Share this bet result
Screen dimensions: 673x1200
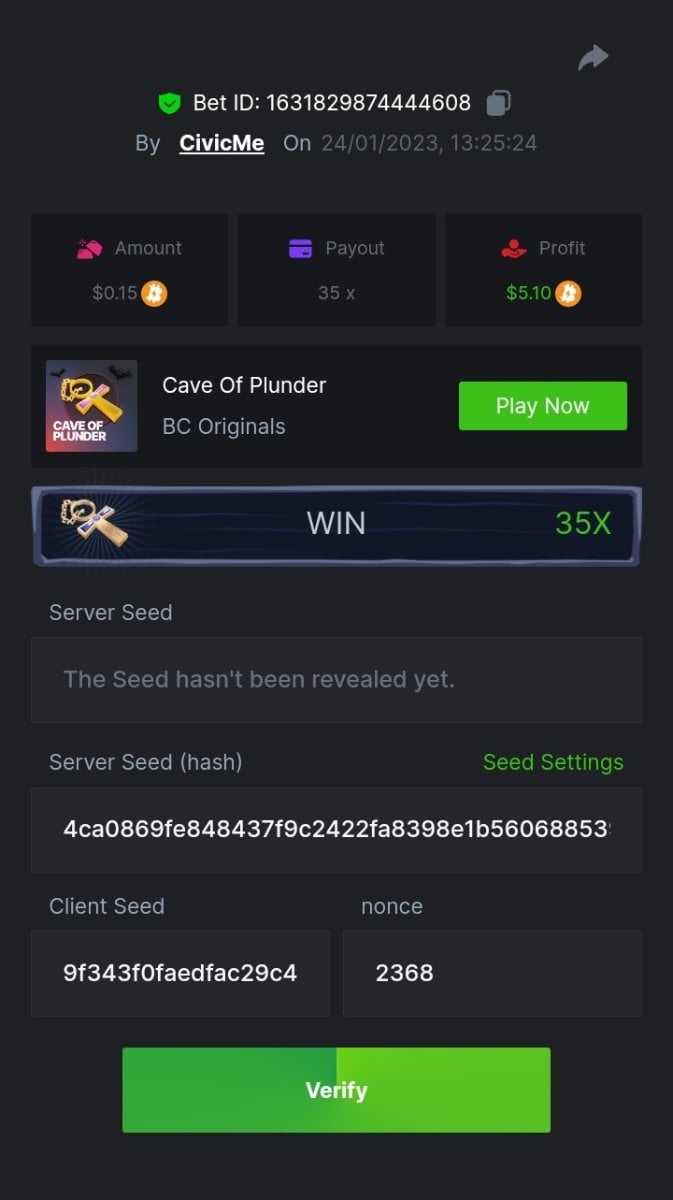pos(593,58)
